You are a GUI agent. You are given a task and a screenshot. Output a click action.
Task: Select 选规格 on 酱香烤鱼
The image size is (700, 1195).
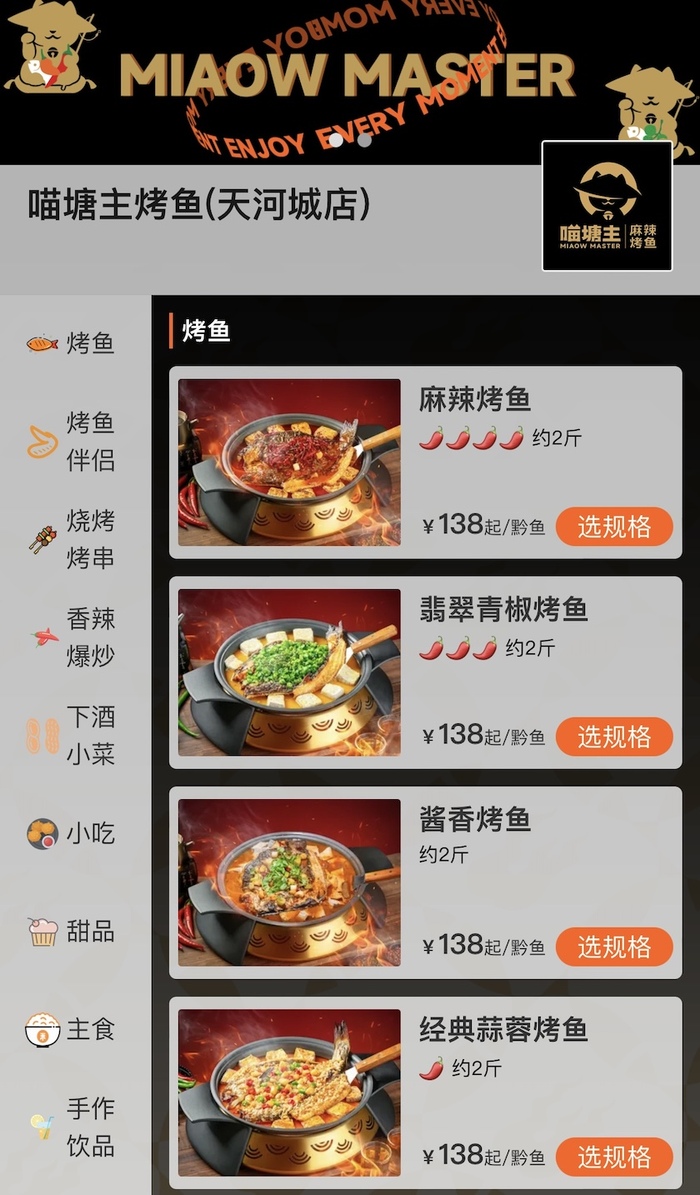click(613, 947)
